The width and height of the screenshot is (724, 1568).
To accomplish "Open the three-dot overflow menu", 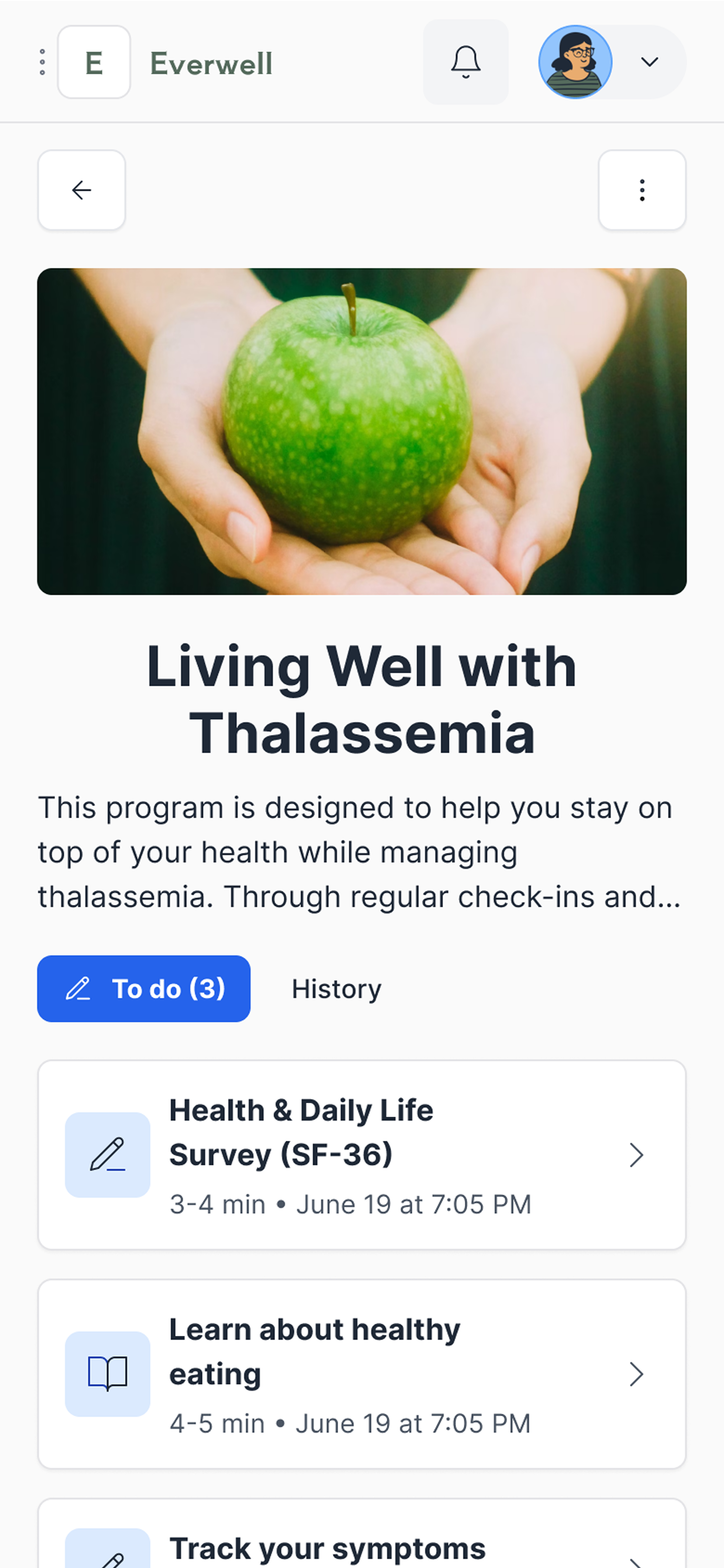I will (x=642, y=190).
